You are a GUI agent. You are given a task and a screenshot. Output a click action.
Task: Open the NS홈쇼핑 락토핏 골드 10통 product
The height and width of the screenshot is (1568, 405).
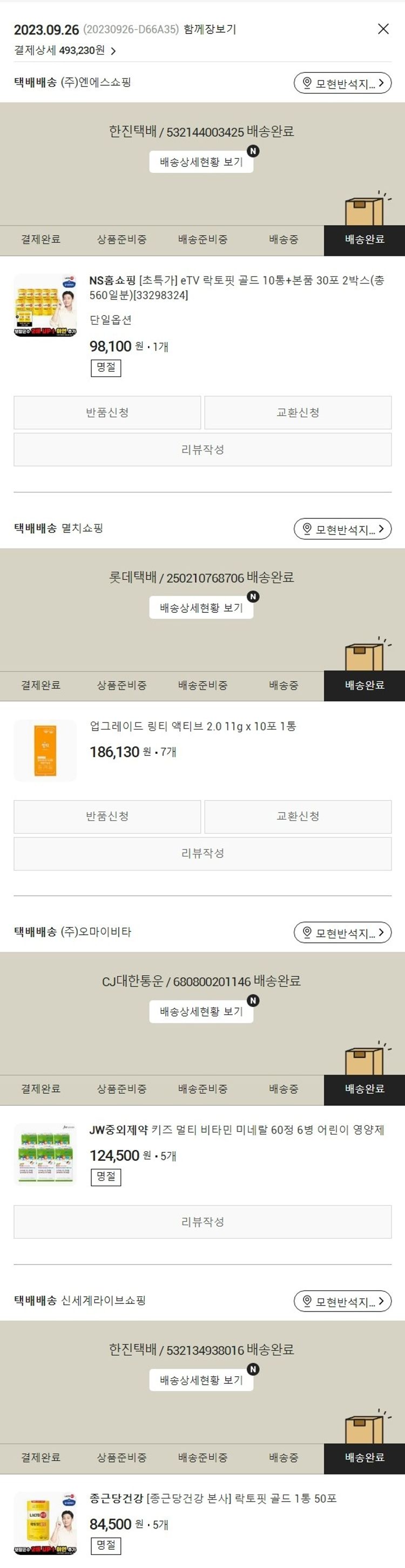point(237,287)
